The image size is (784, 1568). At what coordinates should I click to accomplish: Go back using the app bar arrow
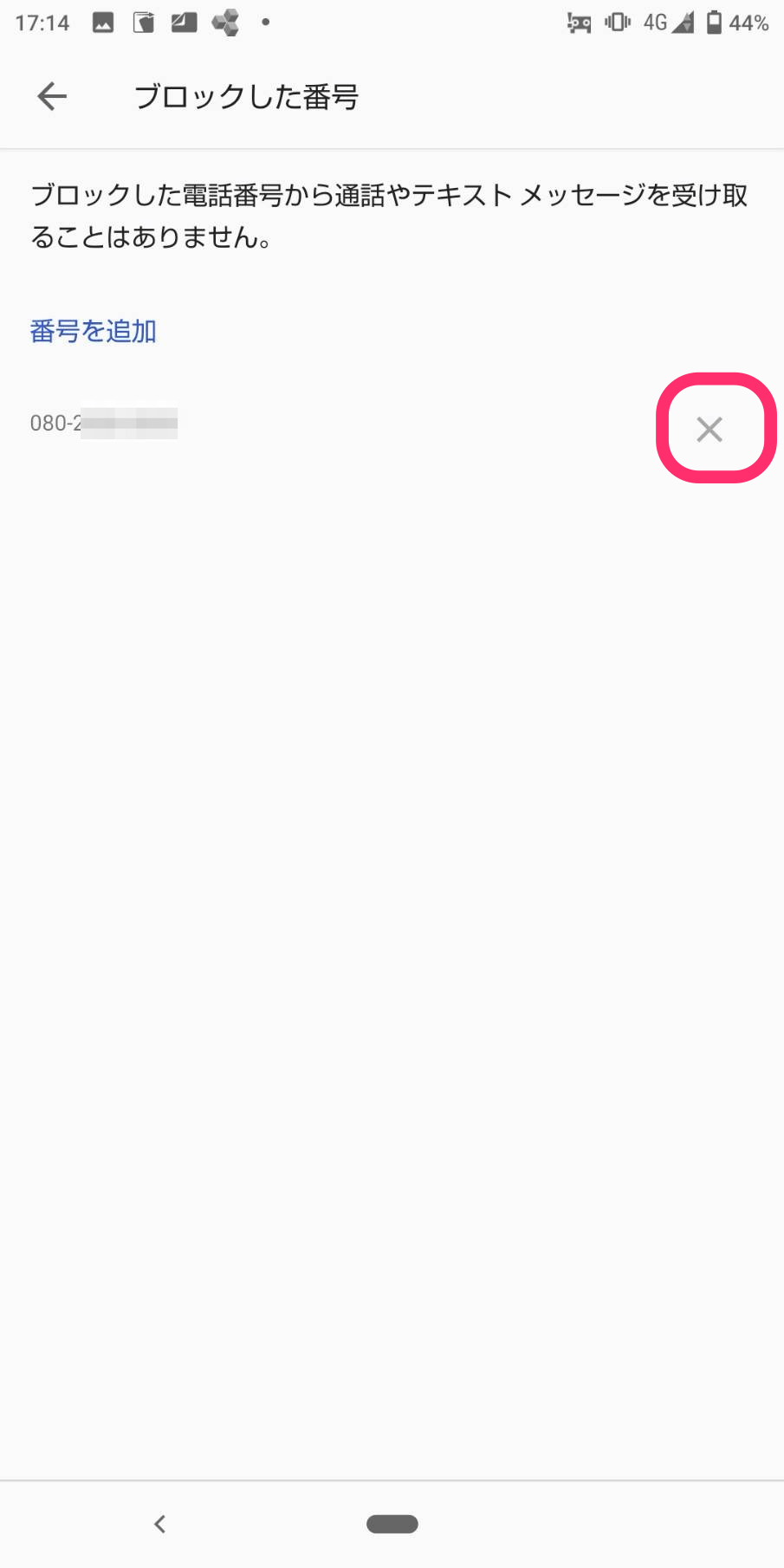[x=52, y=96]
